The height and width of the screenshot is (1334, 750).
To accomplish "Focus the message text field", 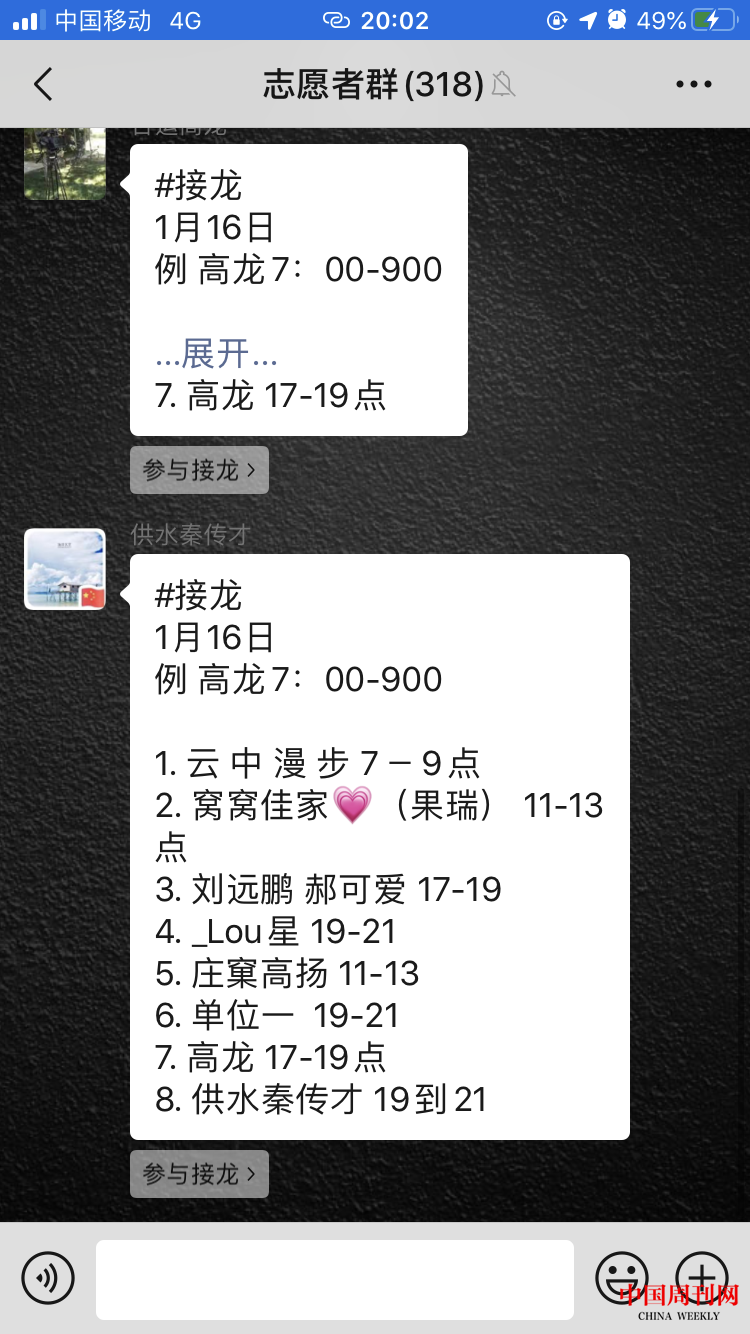I will (x=334, y=1279).
